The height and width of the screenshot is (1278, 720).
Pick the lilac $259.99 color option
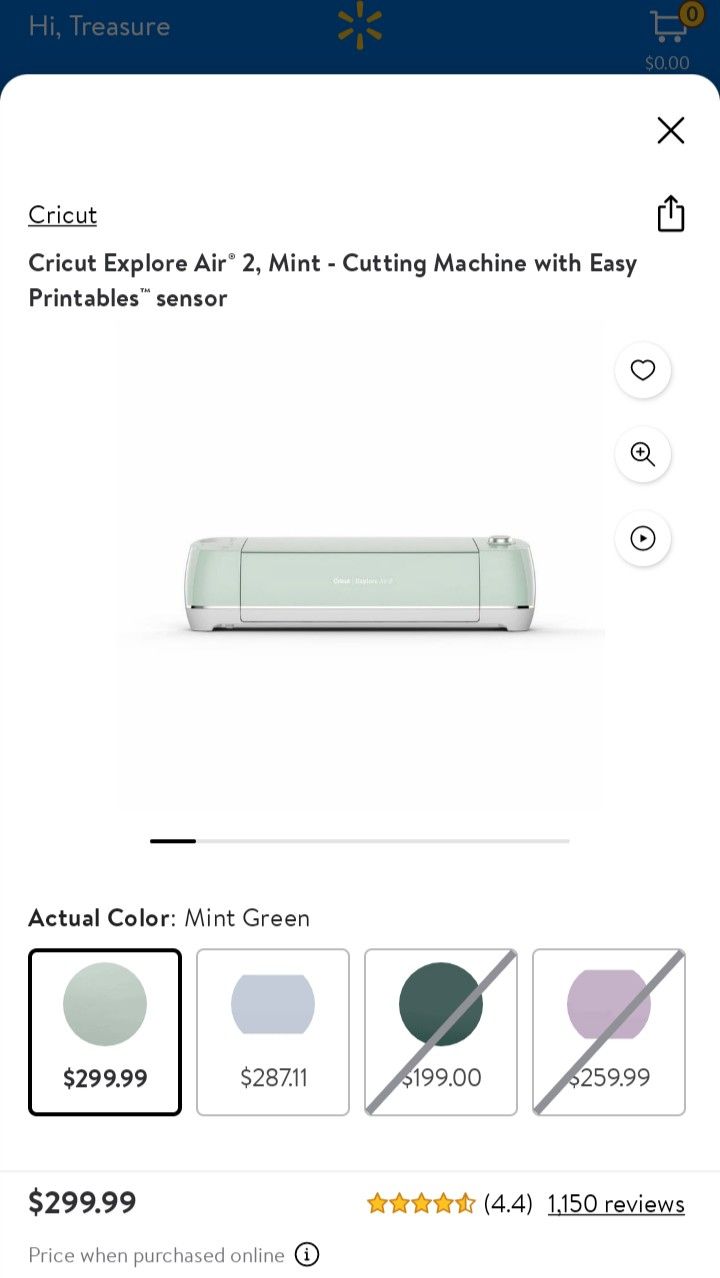609,1031
